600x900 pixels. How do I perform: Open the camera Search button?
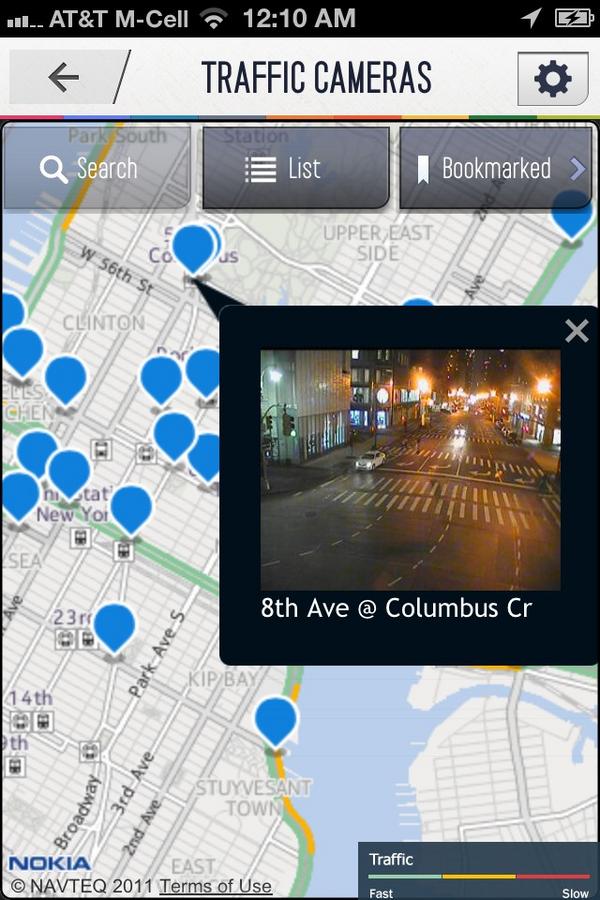click(x=95, y=168)
